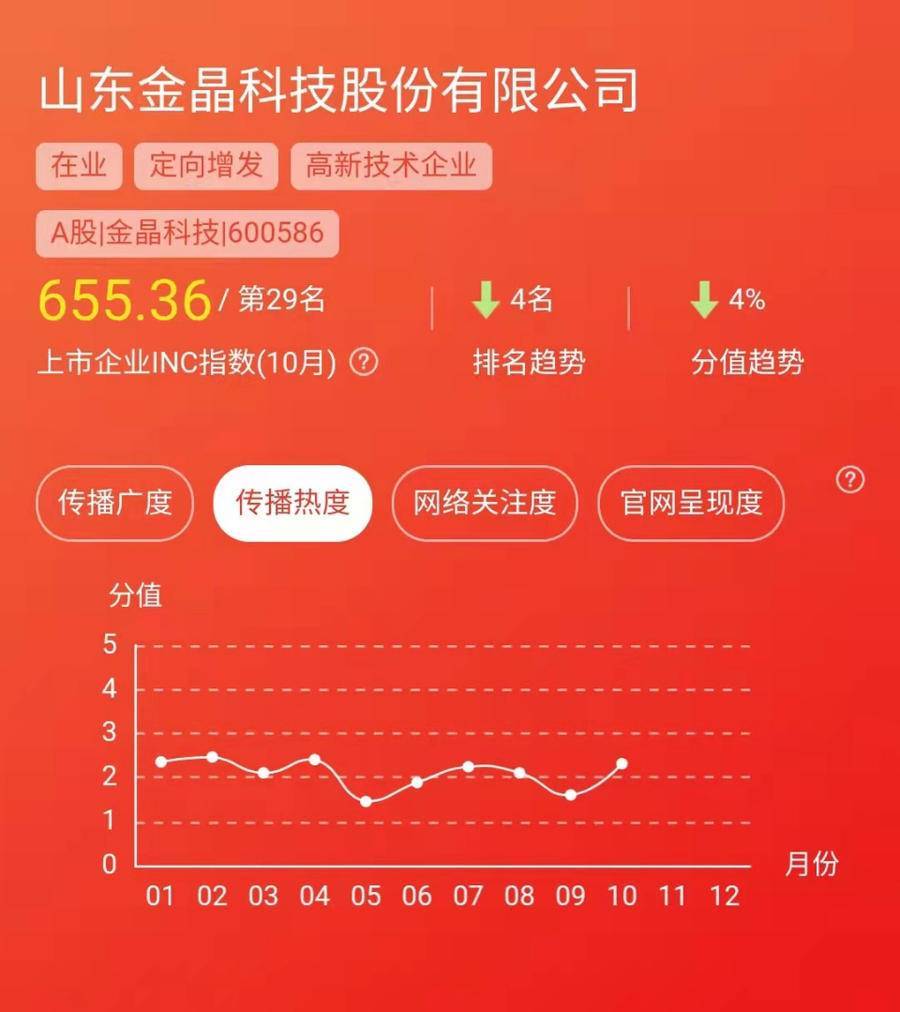Switch to the 传播广度 tab

coord(115,503)
